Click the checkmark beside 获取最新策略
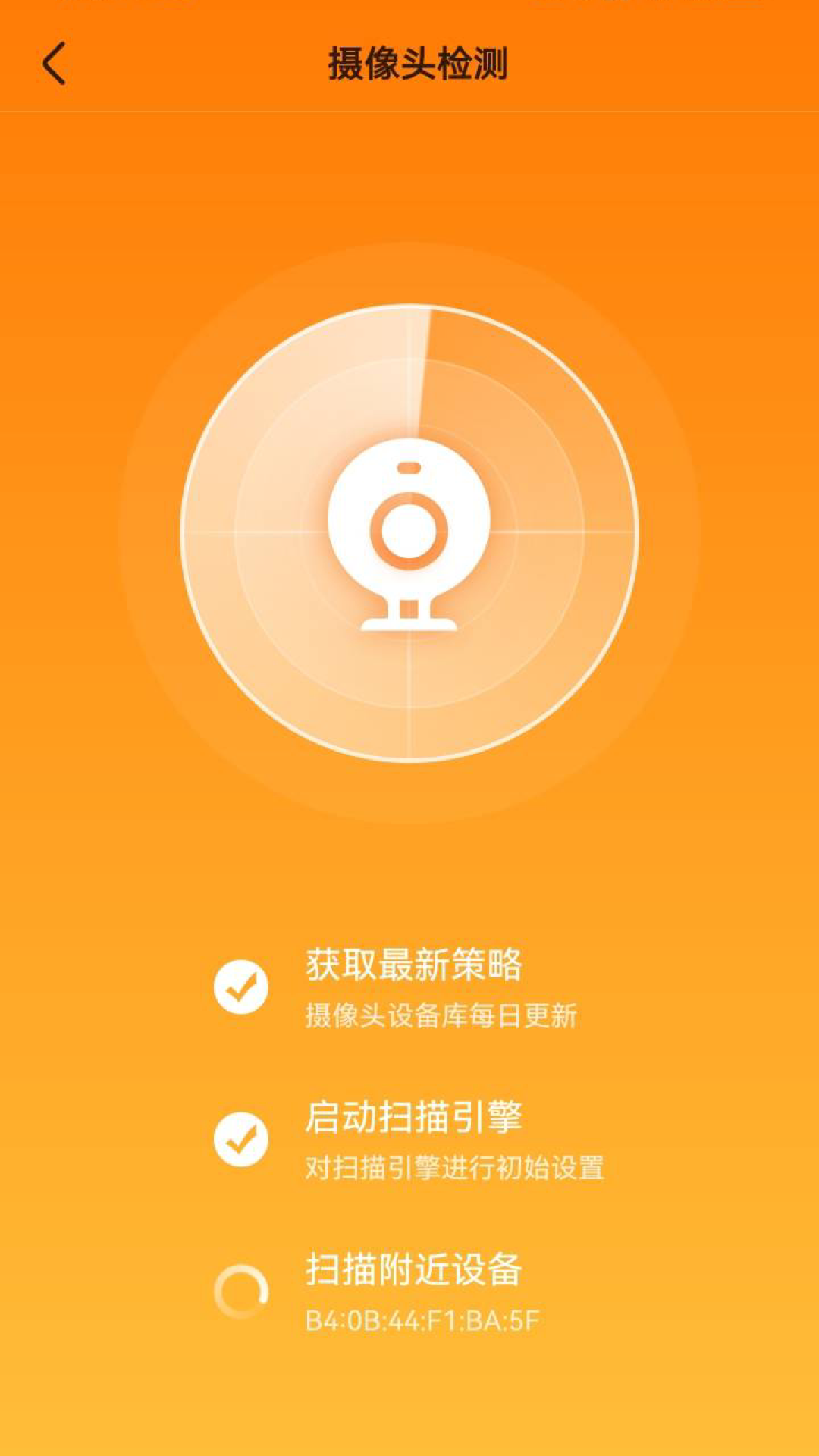 pos(241,986)
